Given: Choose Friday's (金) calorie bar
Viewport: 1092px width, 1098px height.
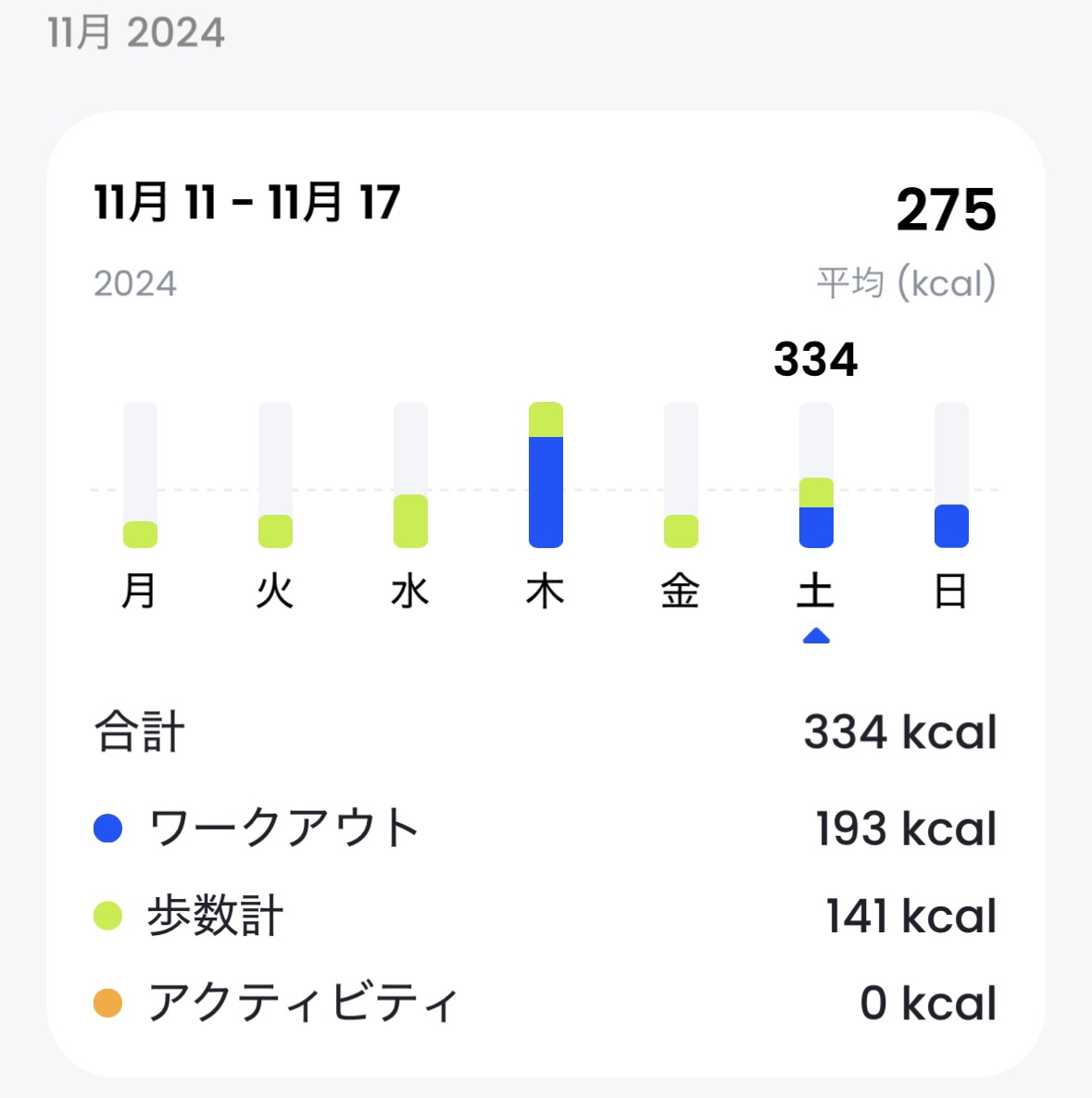Looking at the screenshot, I should coord(681,475).
